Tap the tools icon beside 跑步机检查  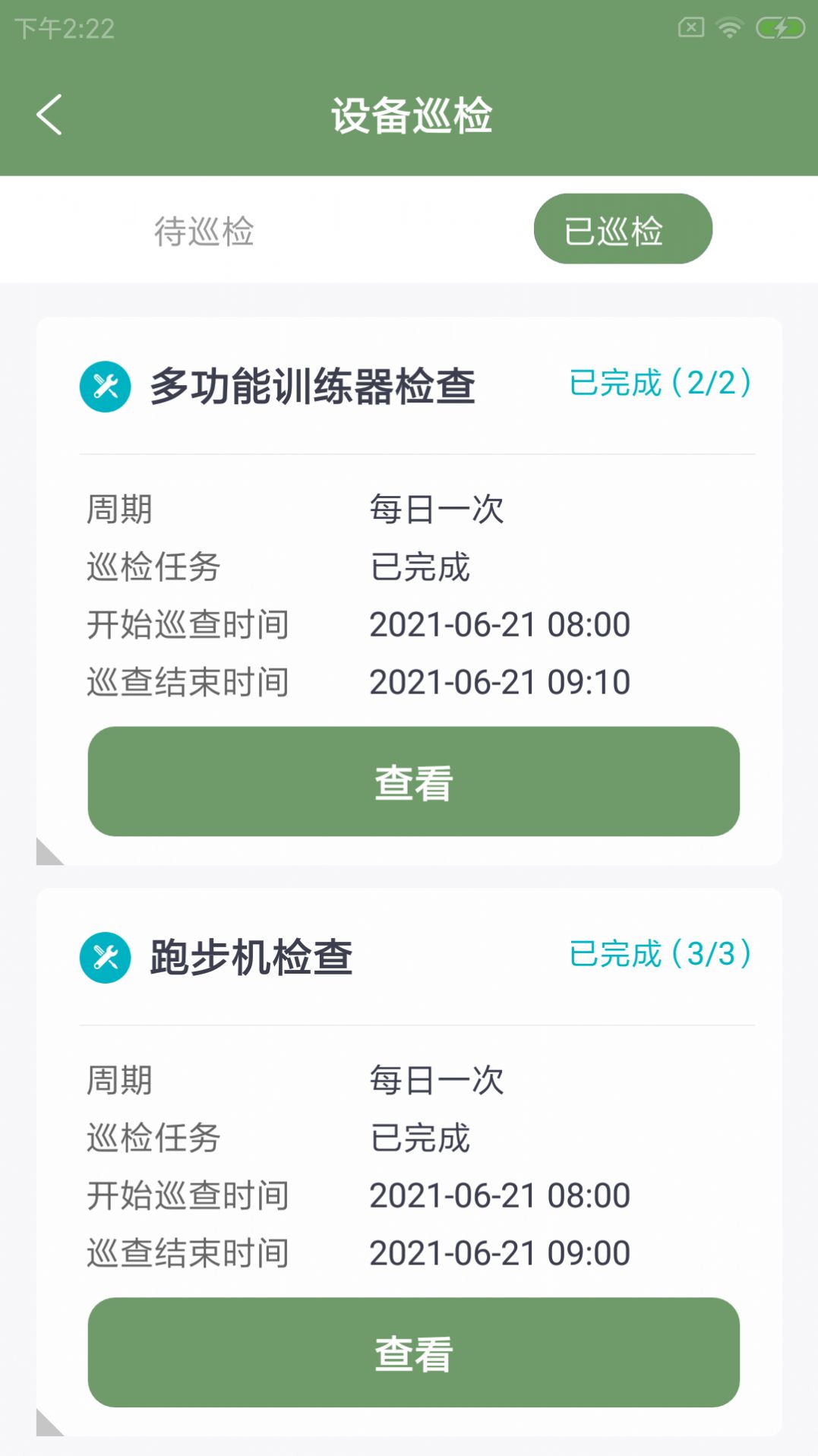[104, 955]
